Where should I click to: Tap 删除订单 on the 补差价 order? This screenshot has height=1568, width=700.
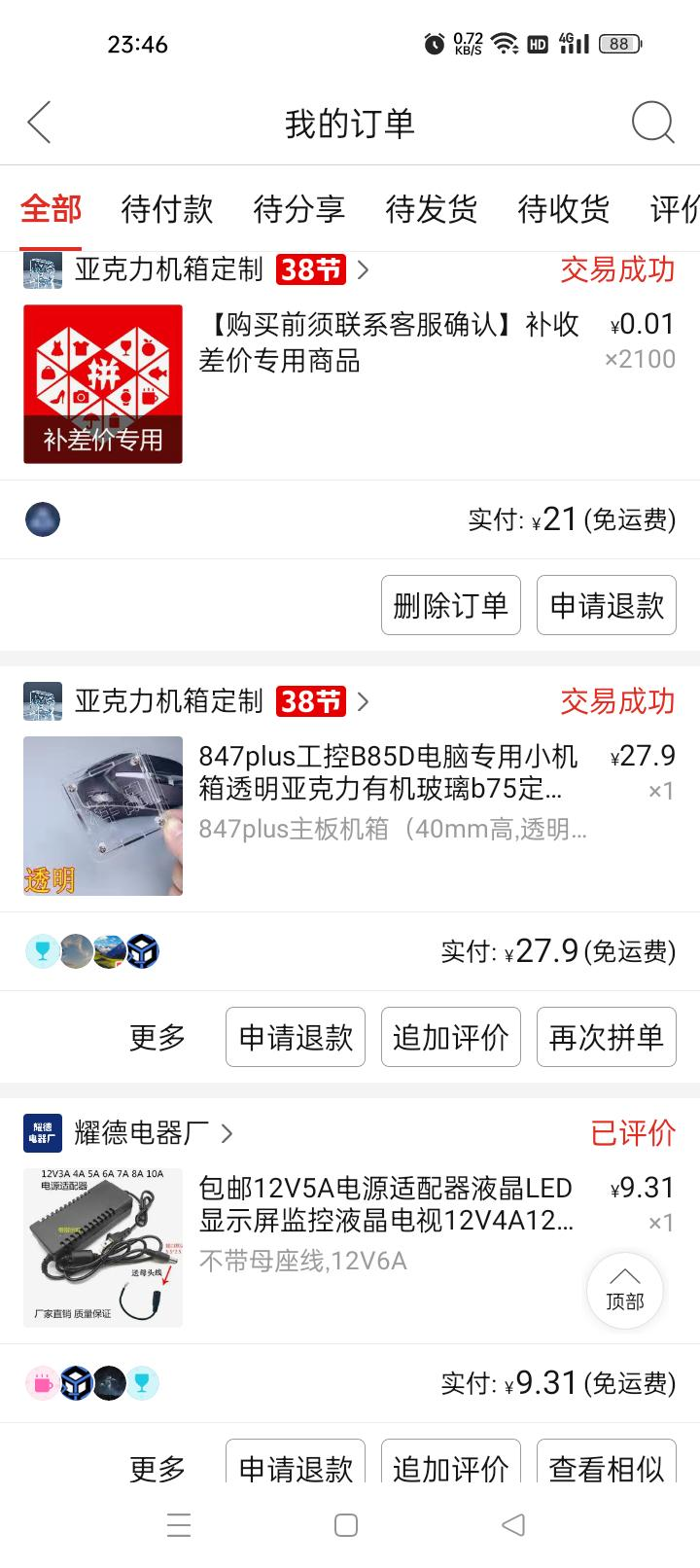450,605
